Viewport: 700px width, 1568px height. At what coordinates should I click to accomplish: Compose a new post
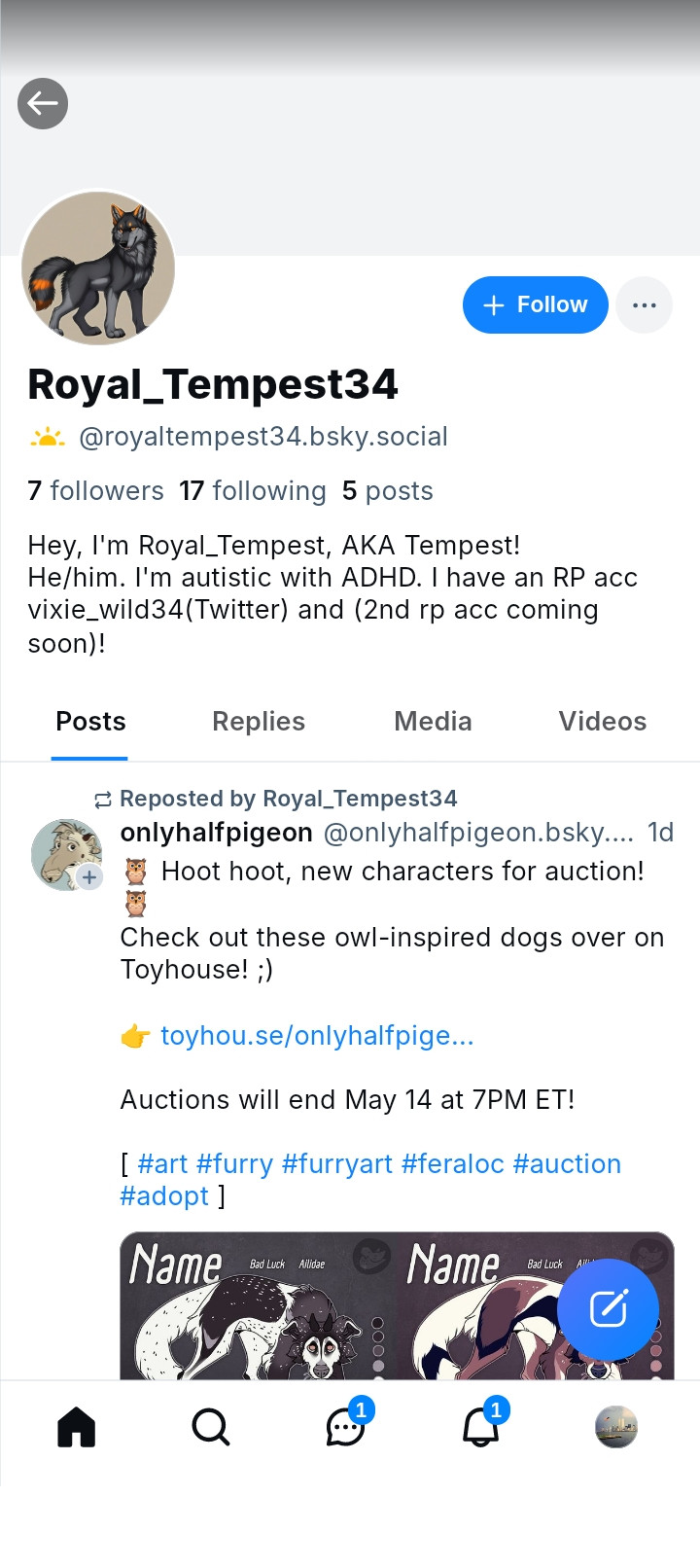(x=609, y=1309)
